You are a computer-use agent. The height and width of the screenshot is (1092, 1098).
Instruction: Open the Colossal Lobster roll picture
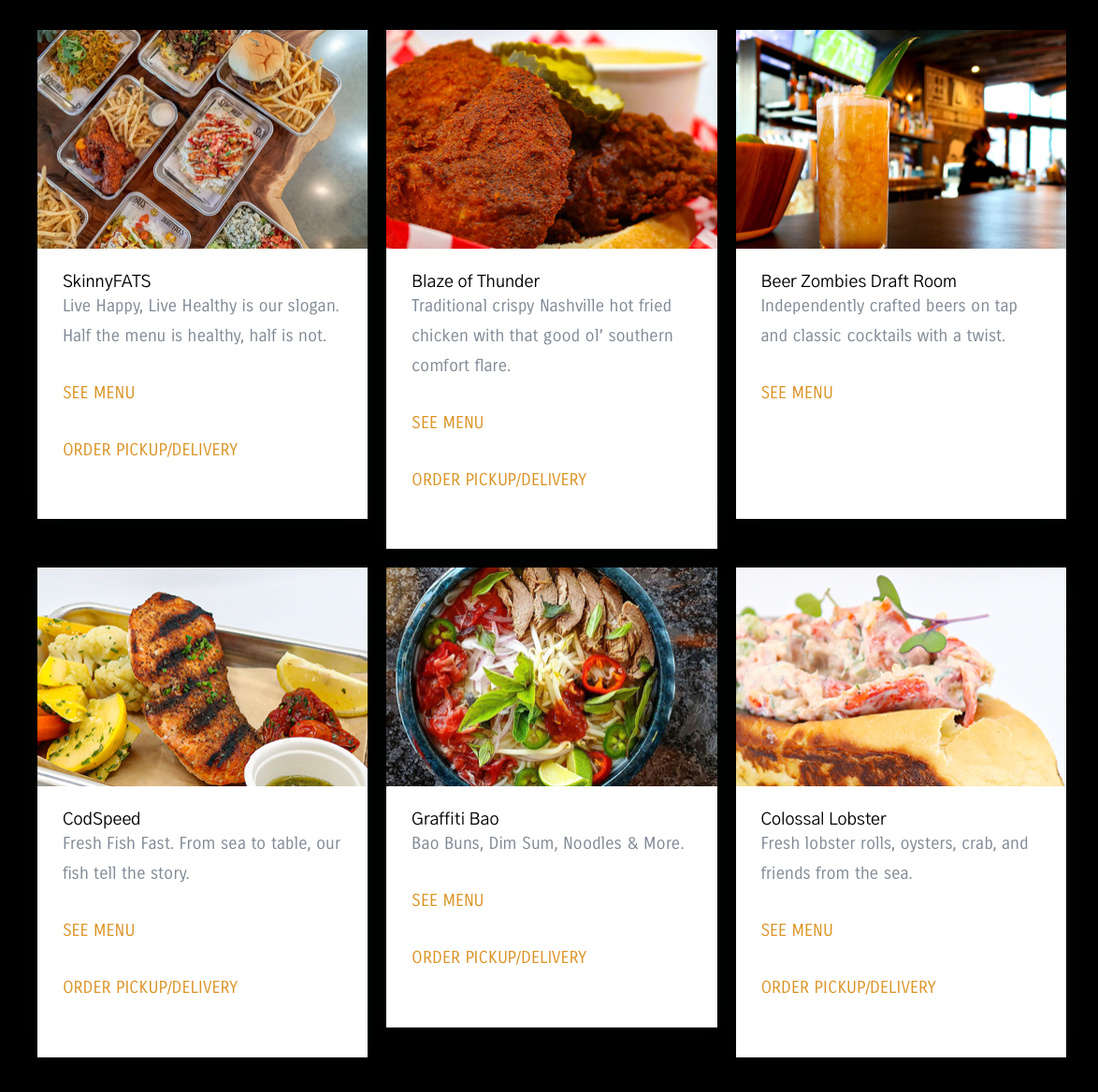900,677
